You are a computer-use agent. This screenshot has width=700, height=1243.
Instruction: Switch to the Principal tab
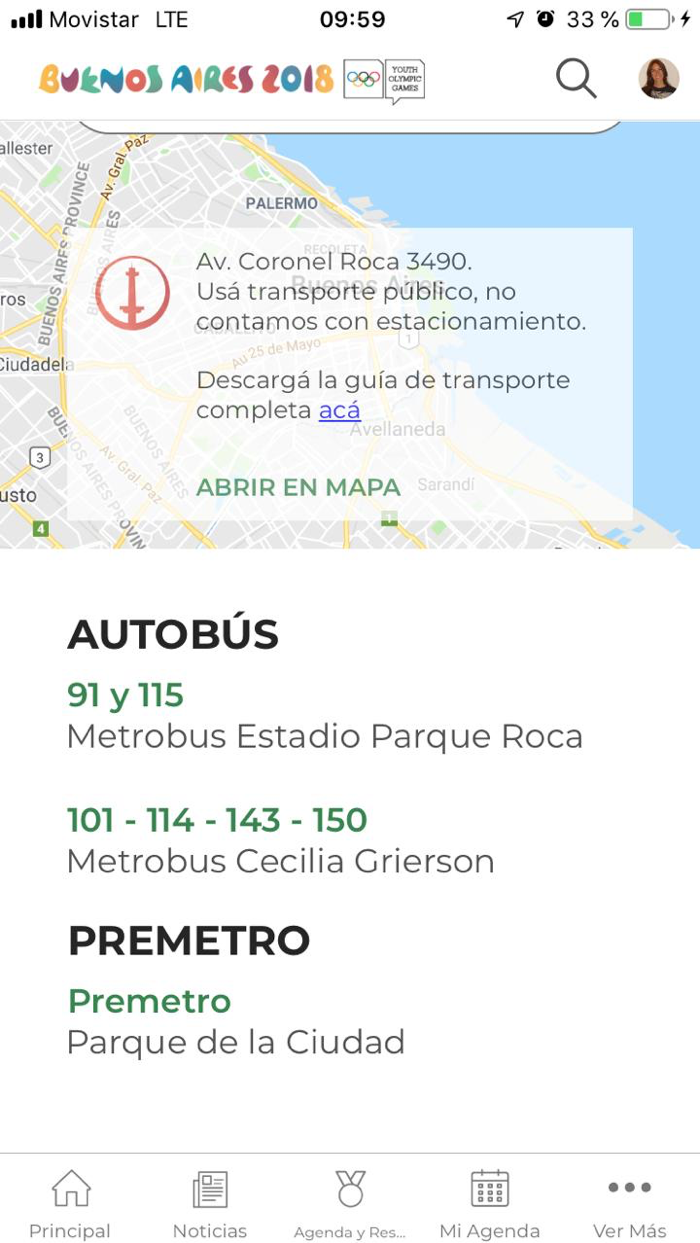coord(70,1204)
